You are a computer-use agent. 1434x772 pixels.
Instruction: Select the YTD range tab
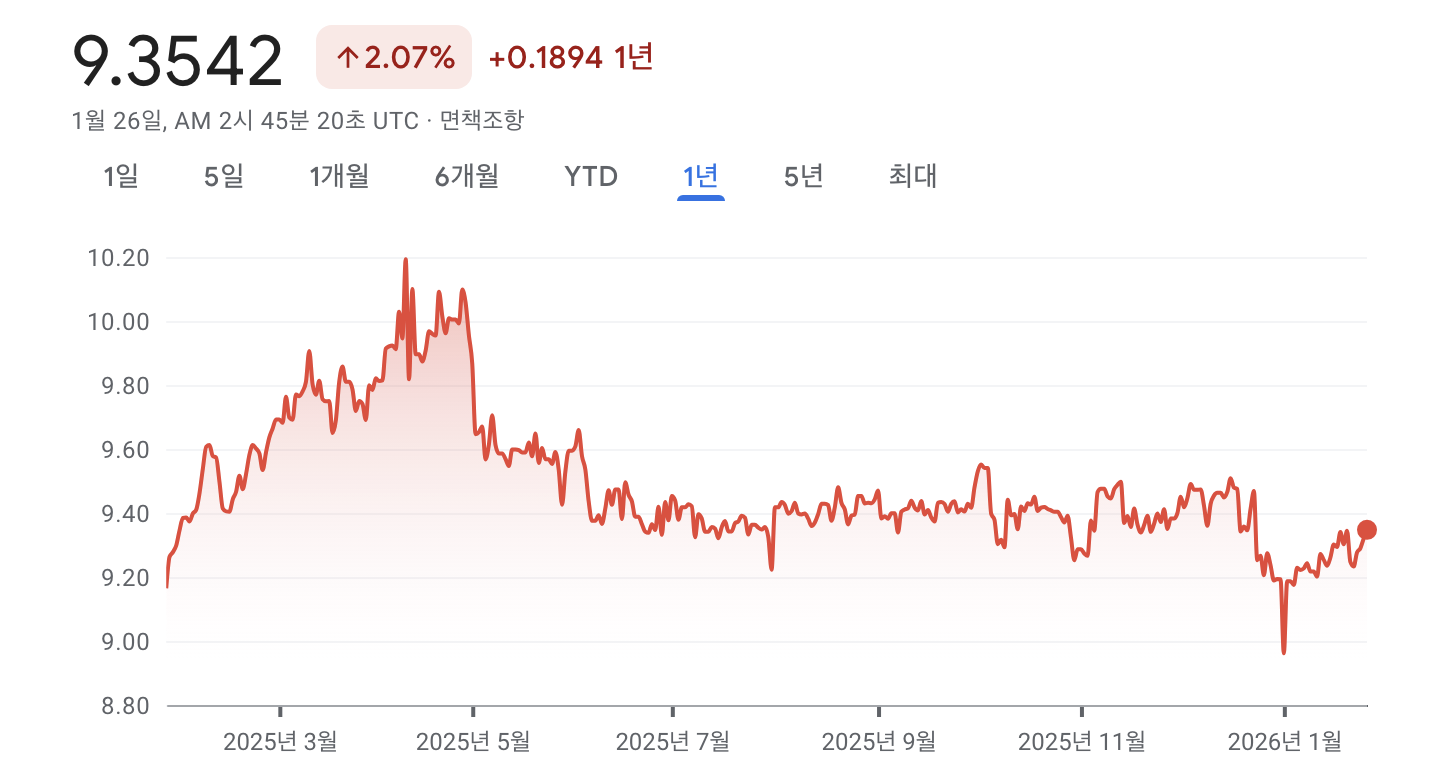point(591,177)
